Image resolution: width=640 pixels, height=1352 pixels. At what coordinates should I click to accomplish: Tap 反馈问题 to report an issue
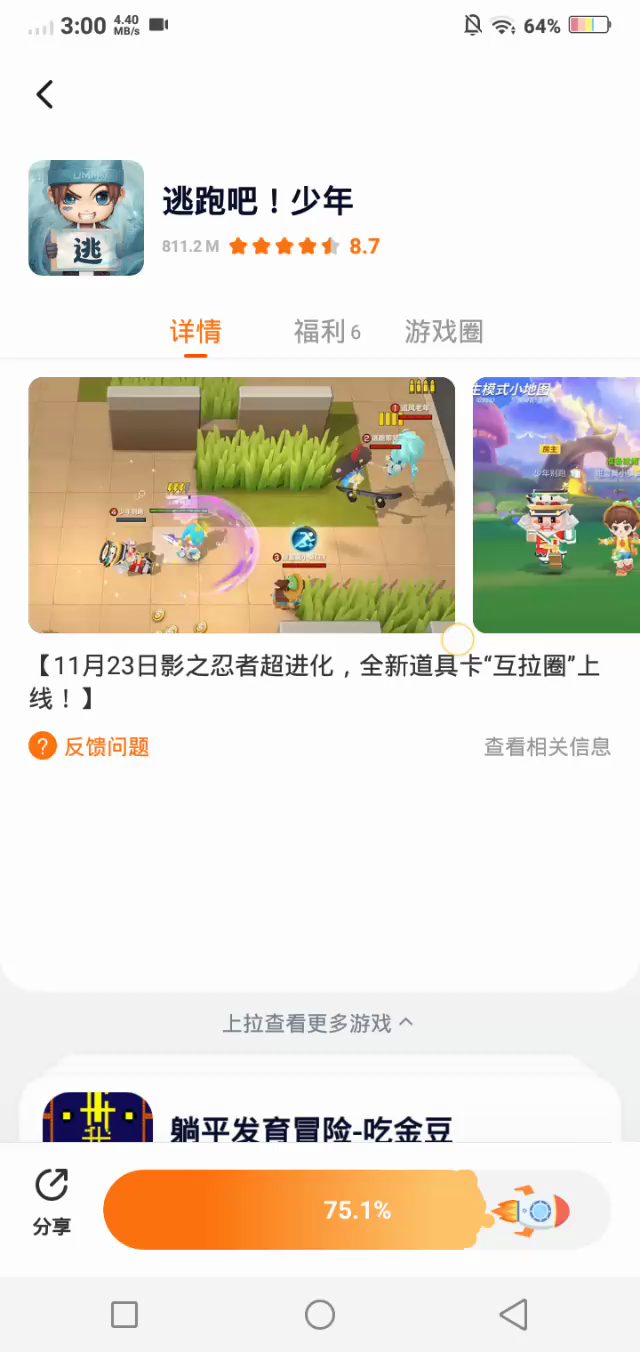tap(90, 746)
